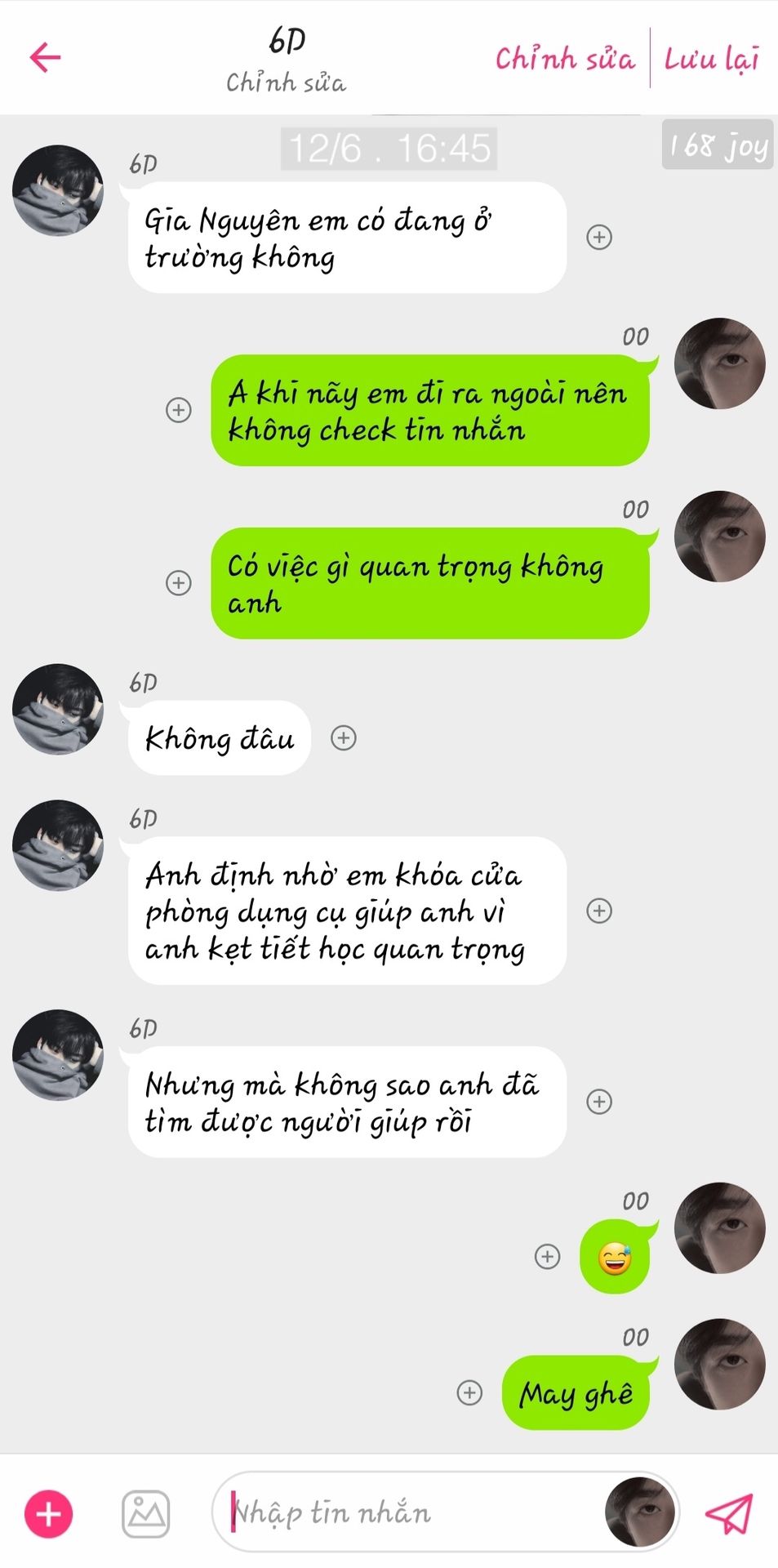Switch sender via avatar in the message field

(639, 1512)
